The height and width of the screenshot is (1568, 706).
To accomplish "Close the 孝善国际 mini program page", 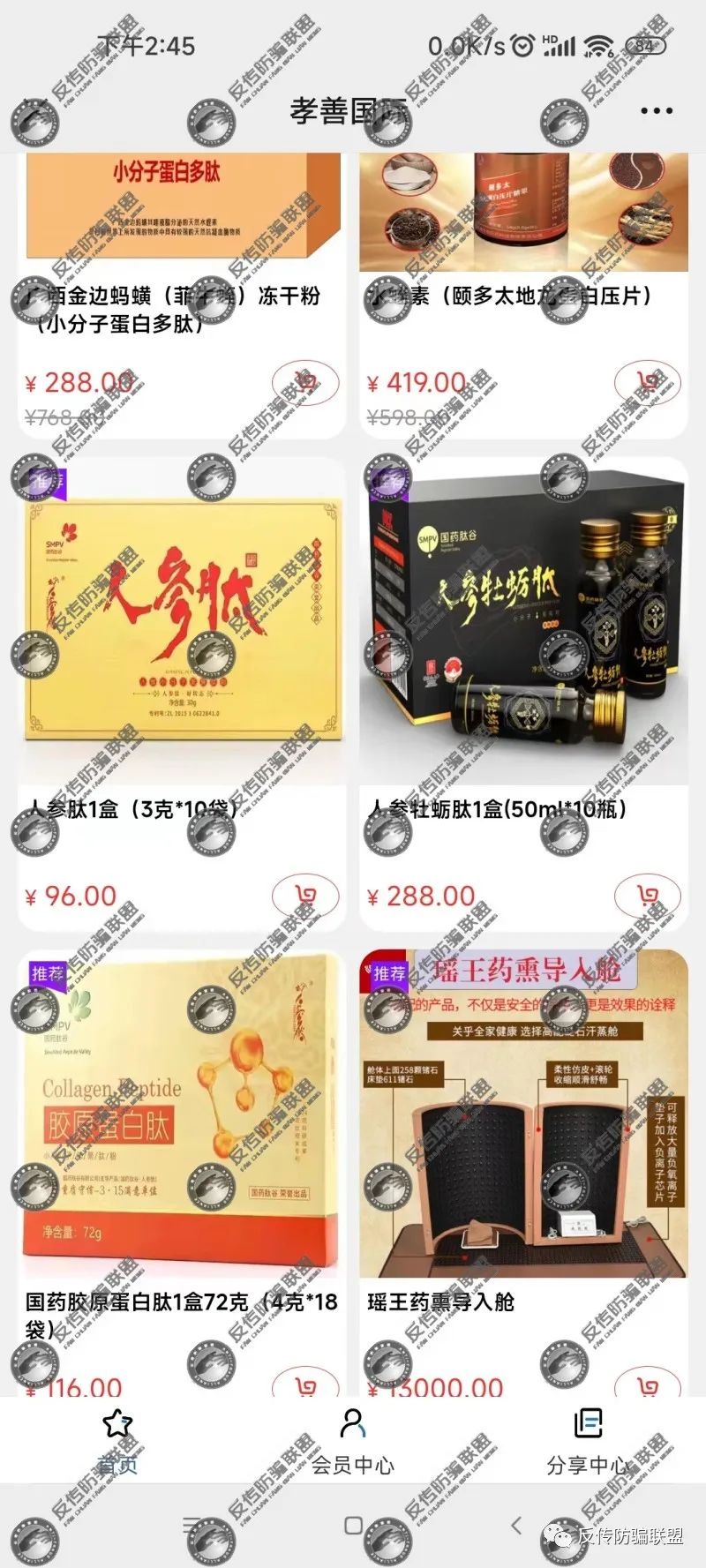I will point(37,111).
